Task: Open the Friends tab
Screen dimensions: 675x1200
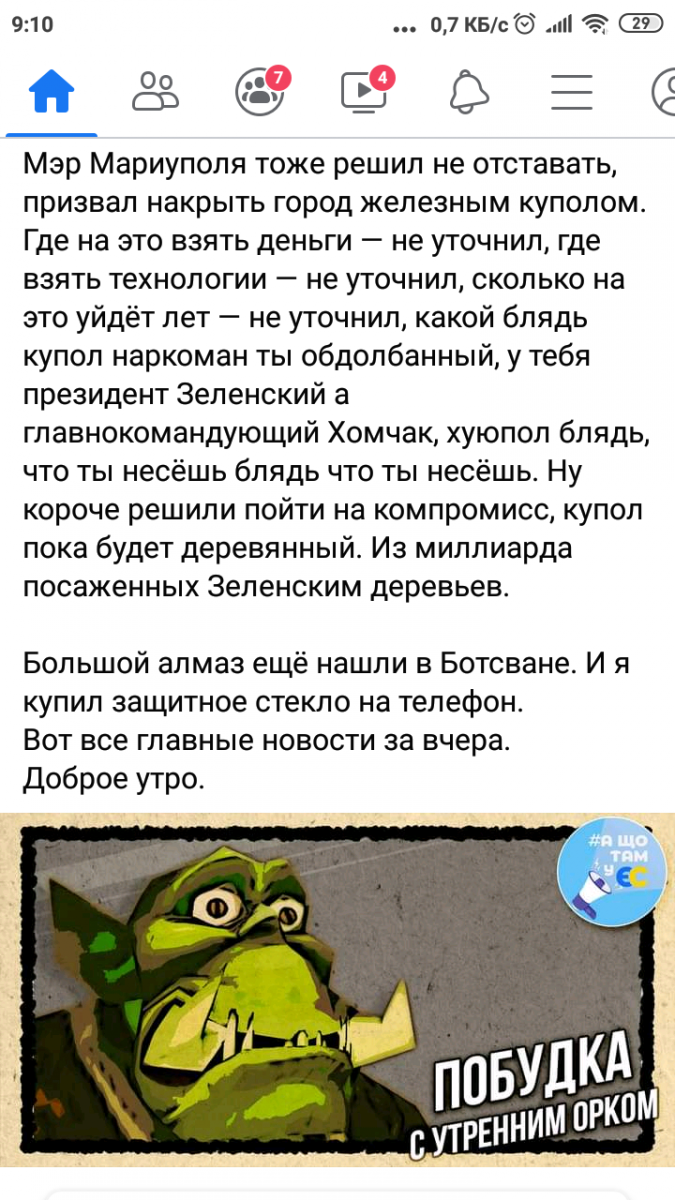Action: click(x=156, y=92)
